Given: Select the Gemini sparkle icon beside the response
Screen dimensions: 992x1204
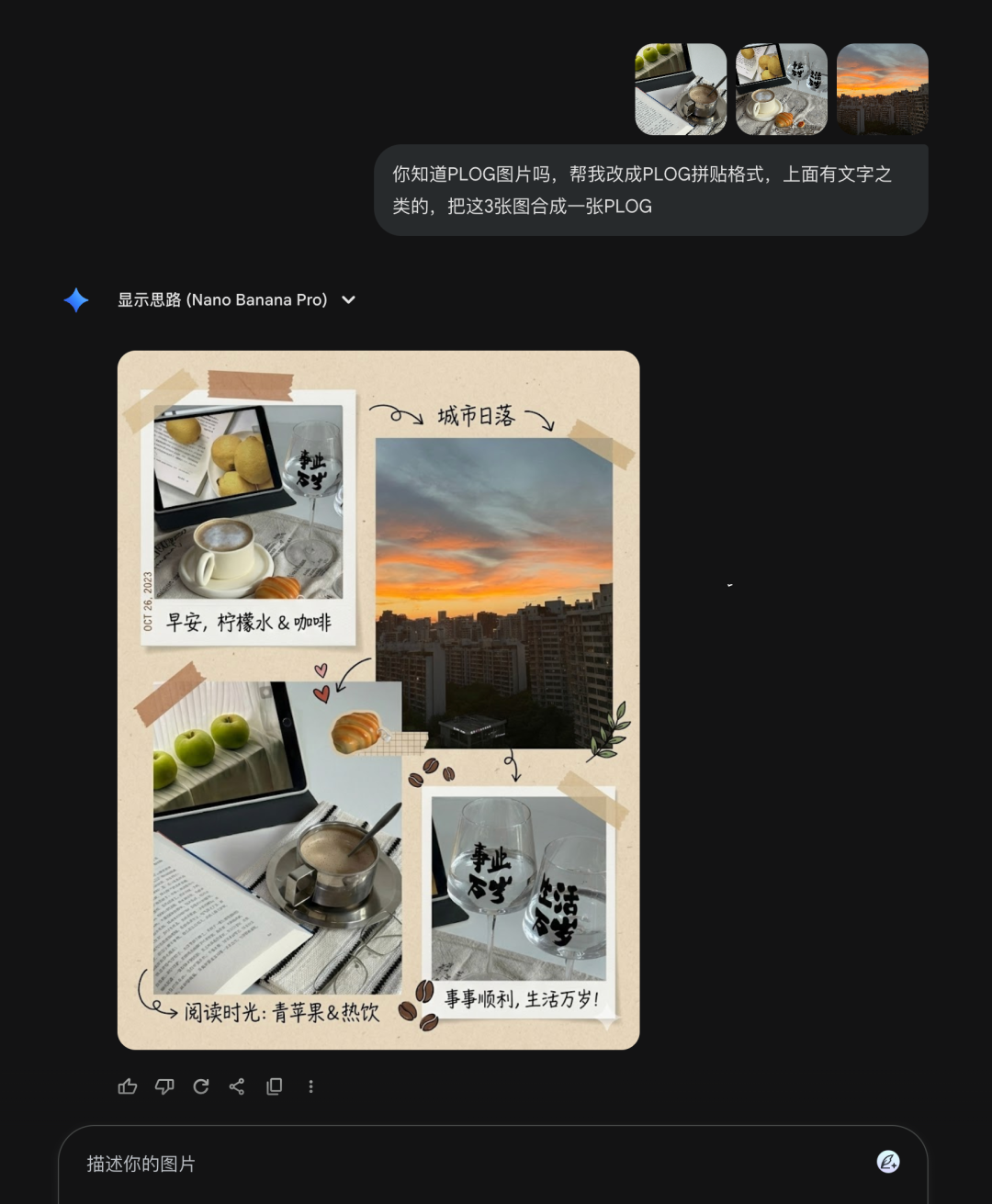Looking at the screenshot, I should pos(76,299).
